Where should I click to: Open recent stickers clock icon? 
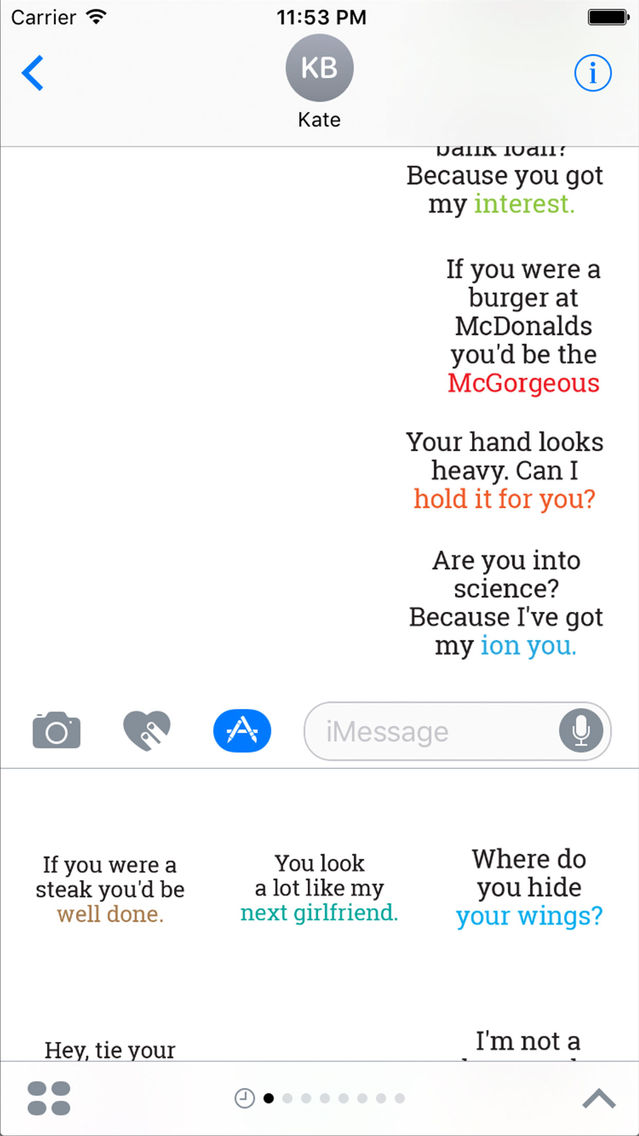[x=245, y=1098]
